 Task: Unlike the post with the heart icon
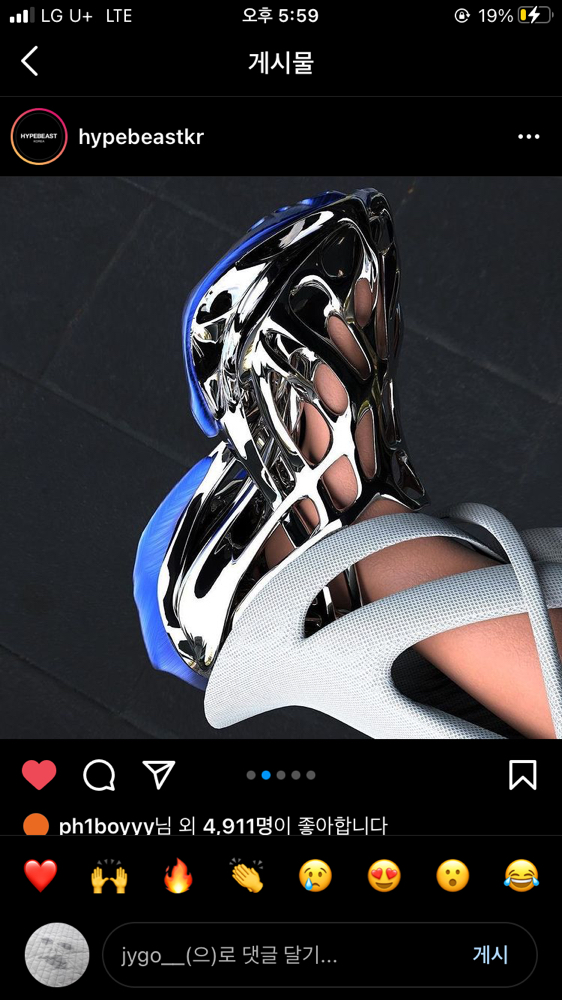pos(39,775)
